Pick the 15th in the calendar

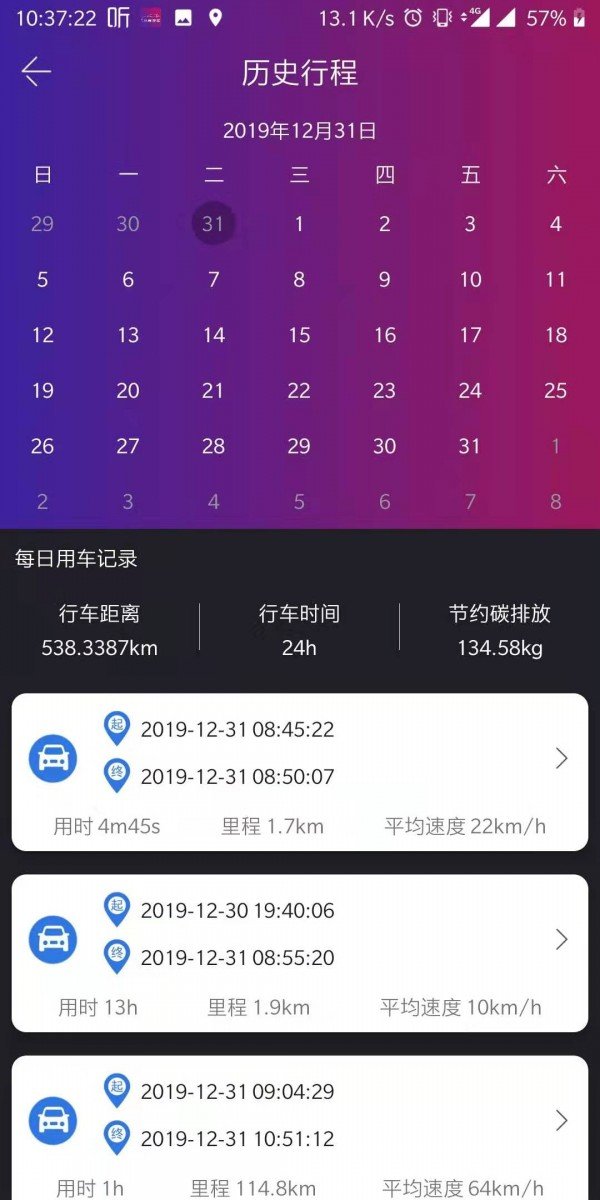click(299, 336)
